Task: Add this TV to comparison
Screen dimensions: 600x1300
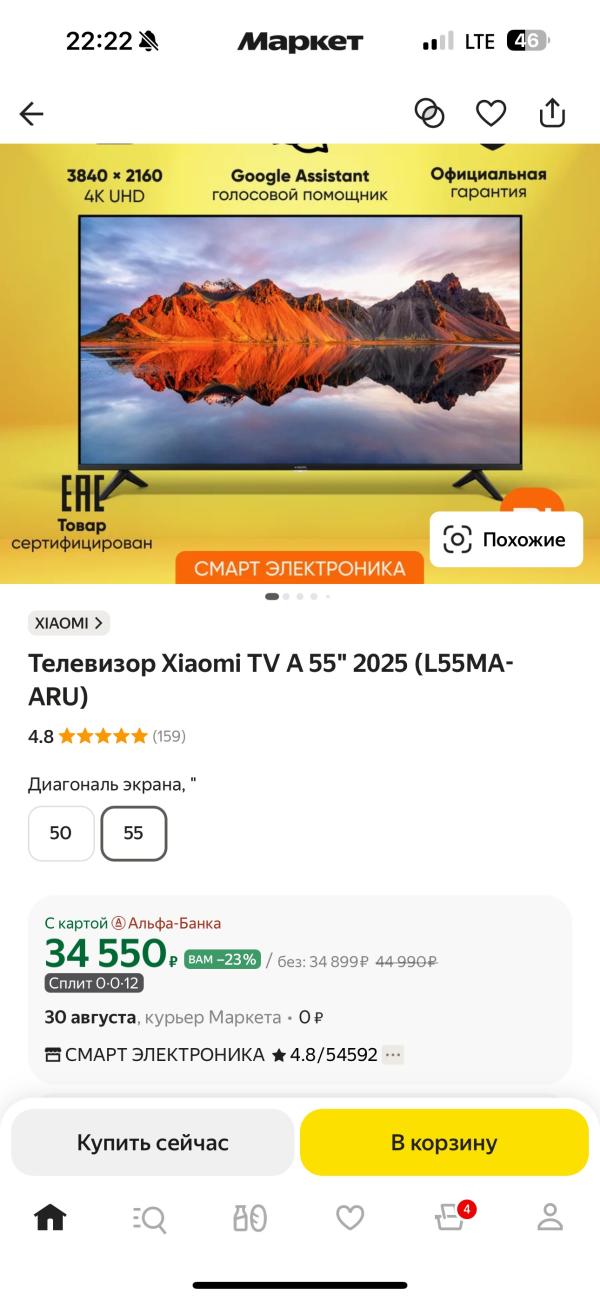Action: [429, 114]
